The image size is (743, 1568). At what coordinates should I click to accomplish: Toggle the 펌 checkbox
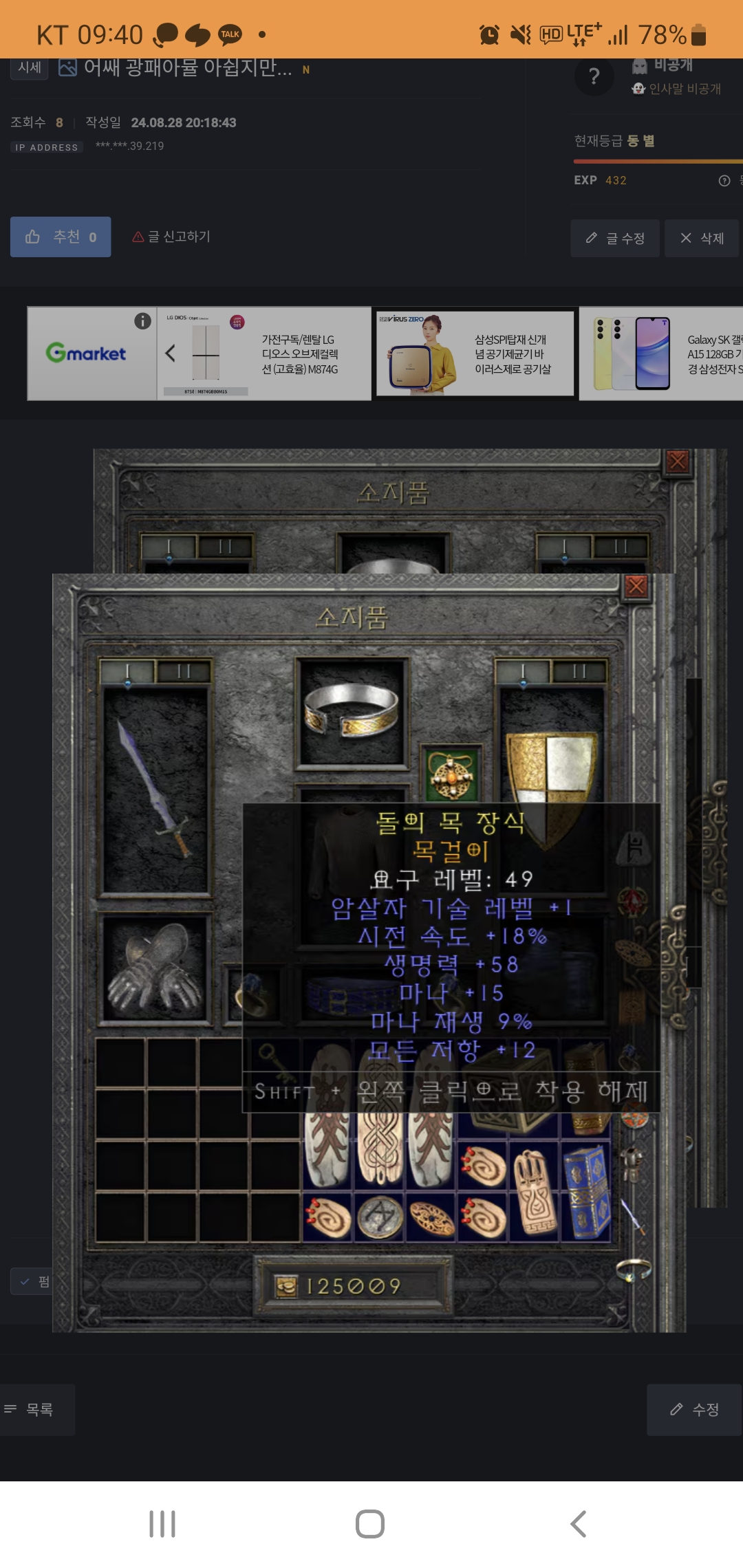click(31, 1281)
